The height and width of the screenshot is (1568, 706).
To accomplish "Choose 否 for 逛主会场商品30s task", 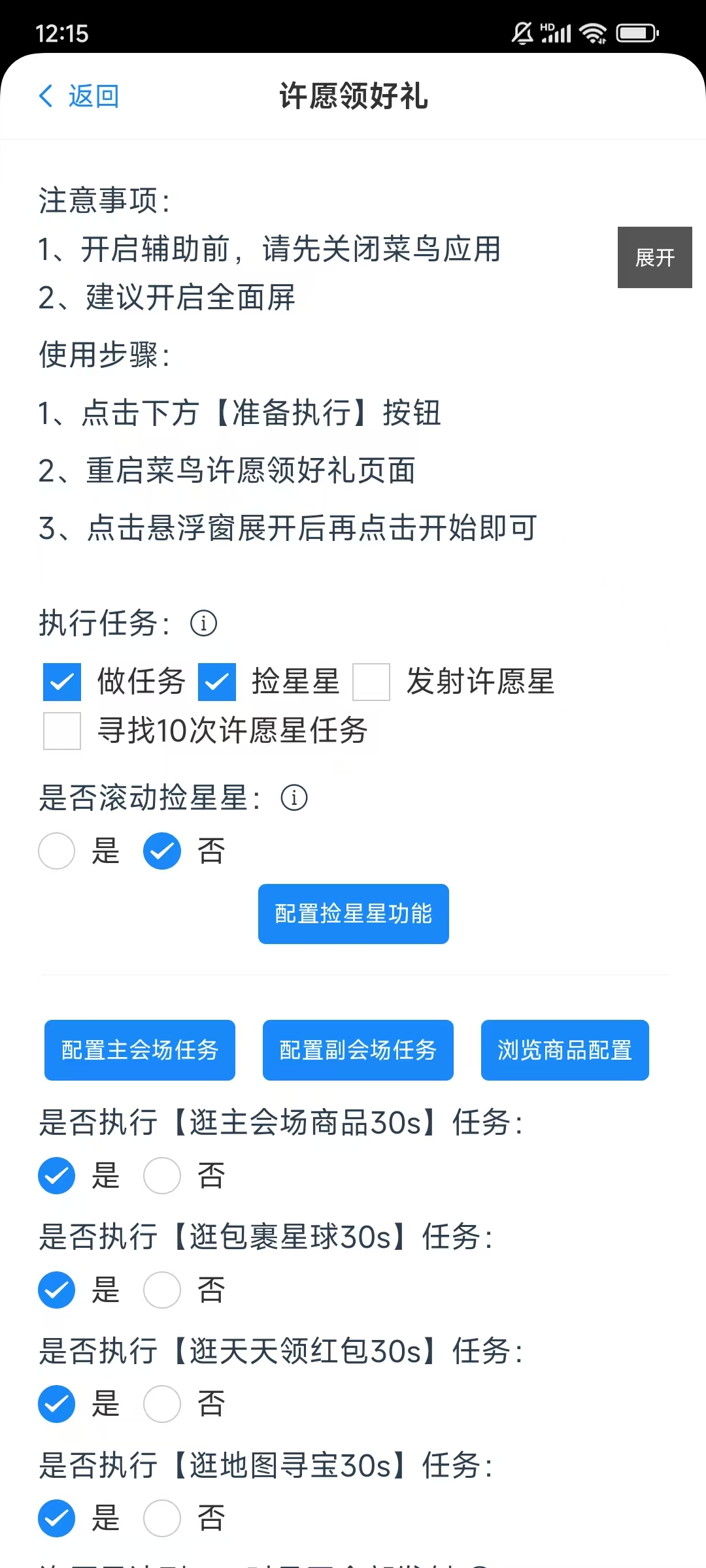I will point(162,1176).
